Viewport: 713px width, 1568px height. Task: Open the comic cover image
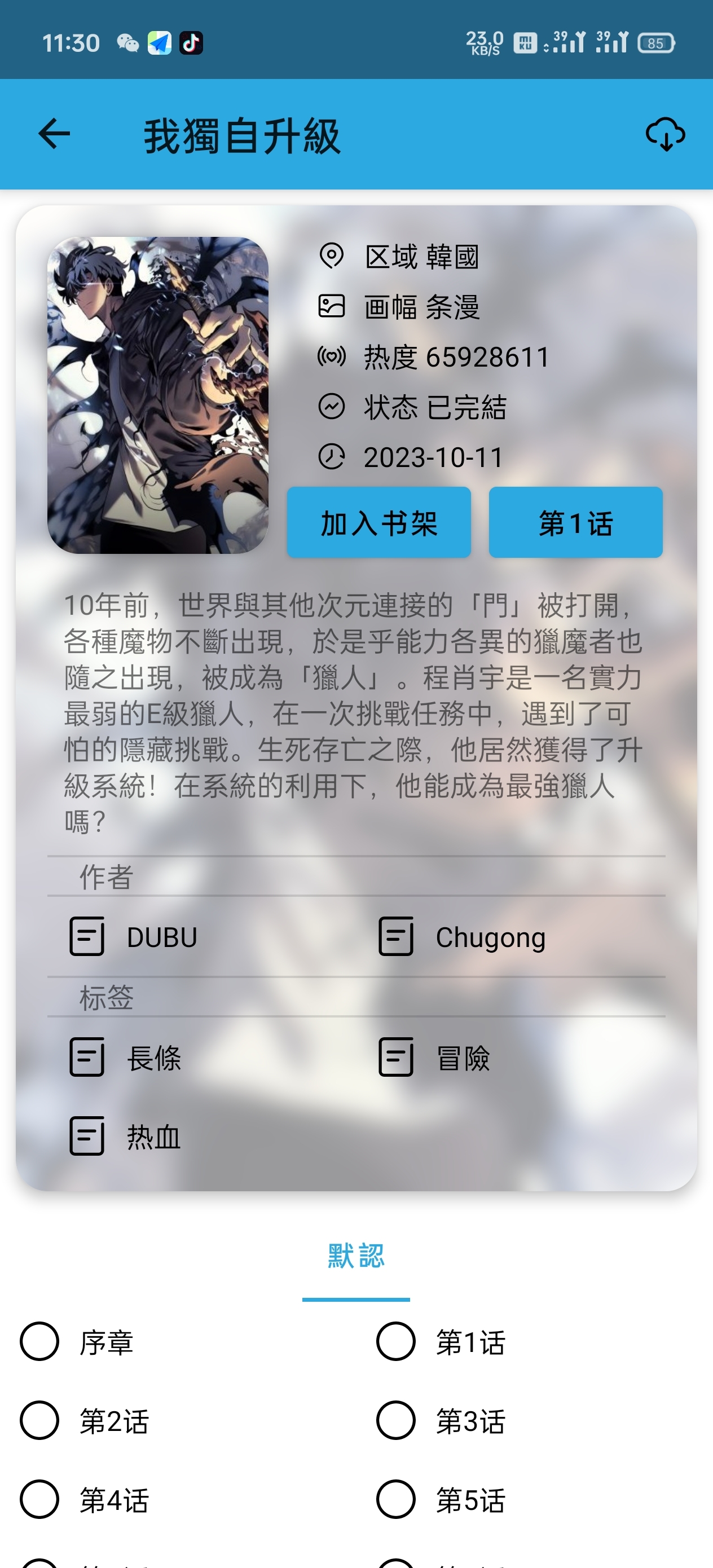[158, 395]
